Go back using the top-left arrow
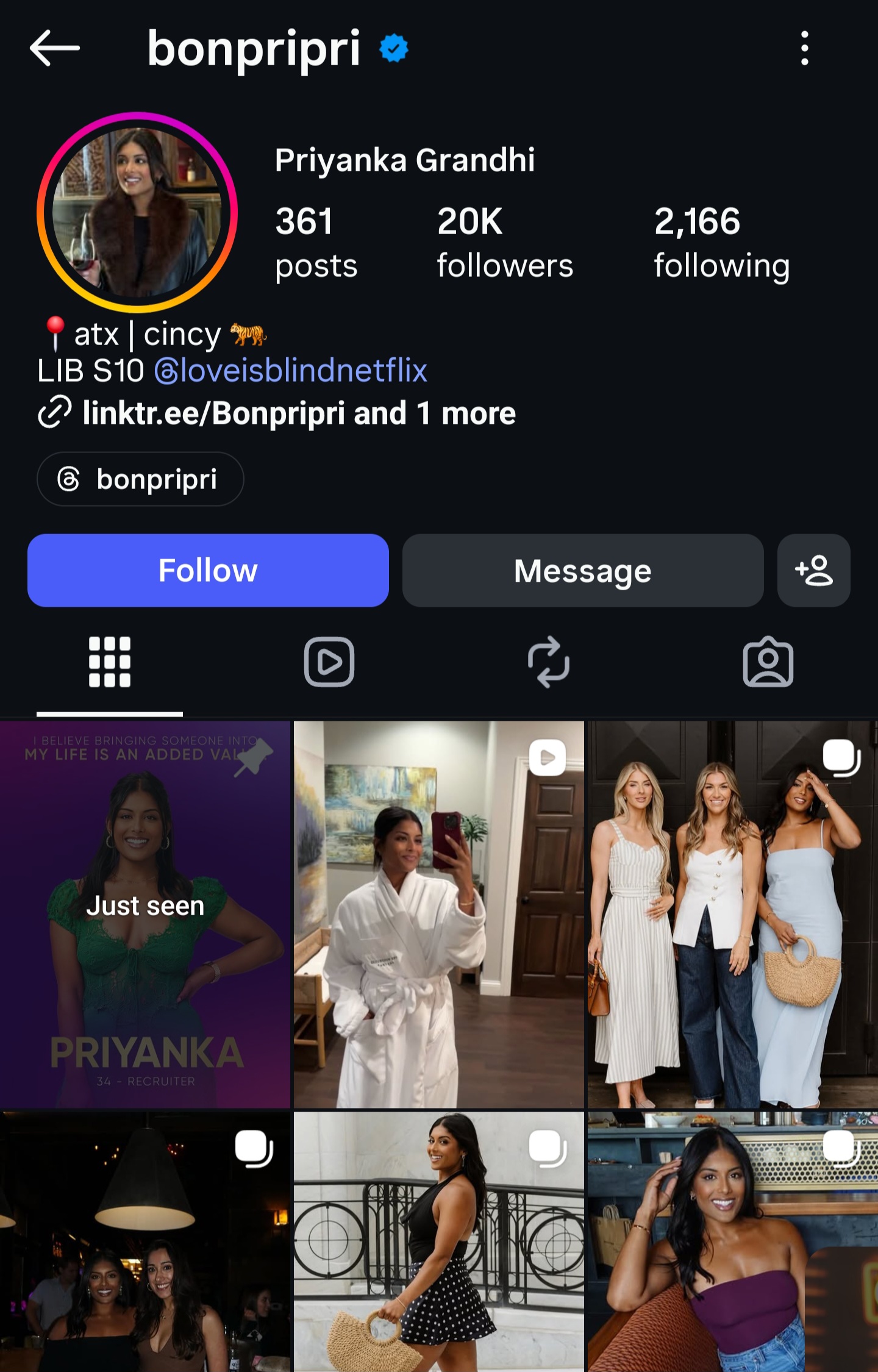878x1372 pixels. pyautogui.click(x=55, y=48)
